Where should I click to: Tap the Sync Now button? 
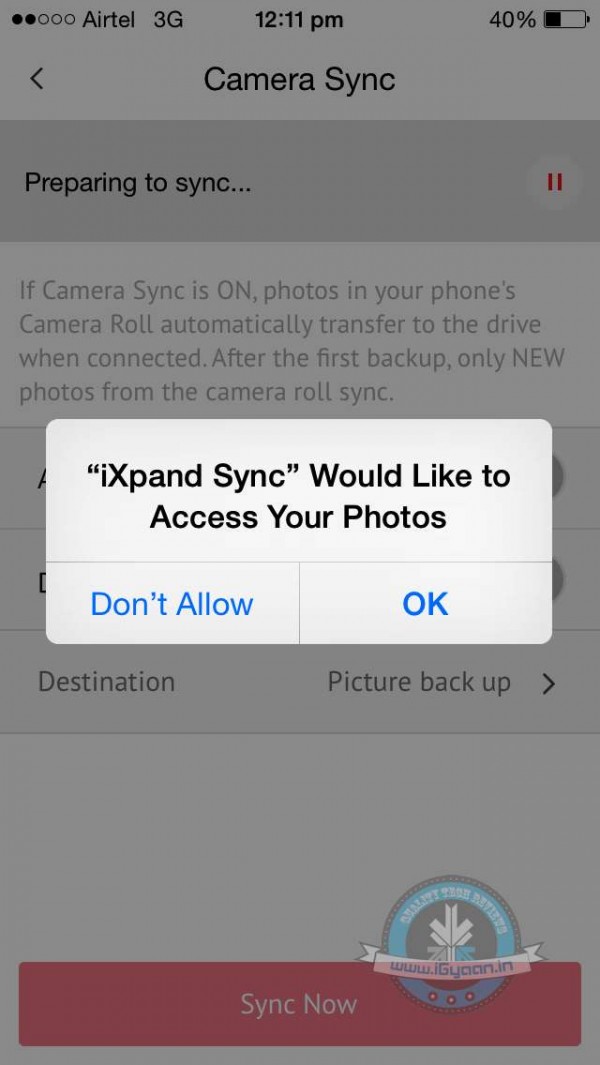pyautogui.click(x=299, y=1004)
